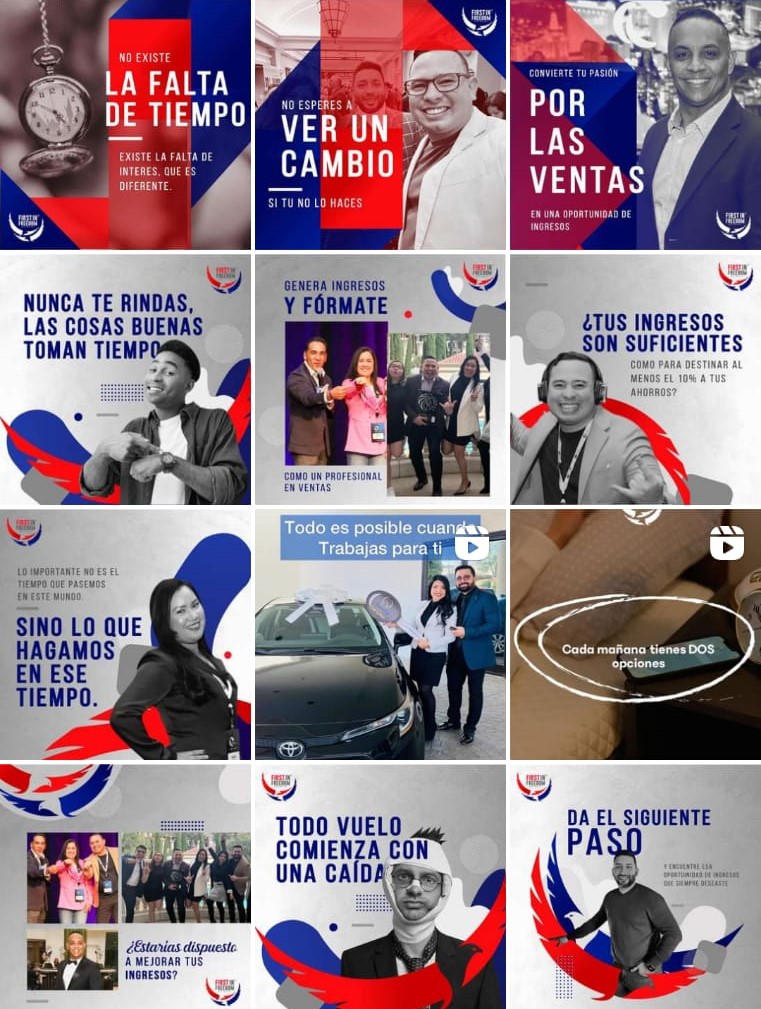Open the 'La falta de tiempo' post

coord(125,124)
